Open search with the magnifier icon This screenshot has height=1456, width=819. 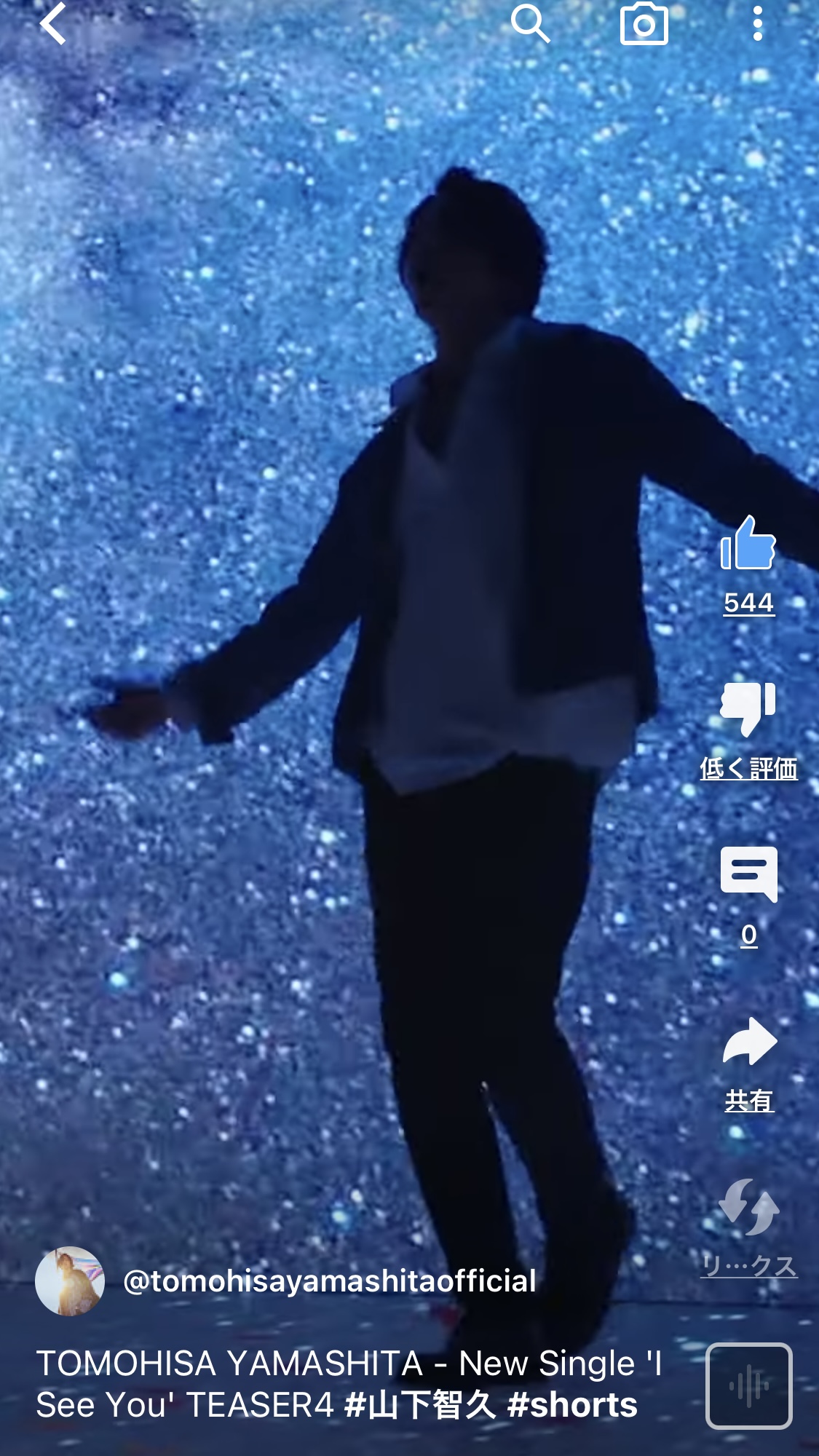529,23
